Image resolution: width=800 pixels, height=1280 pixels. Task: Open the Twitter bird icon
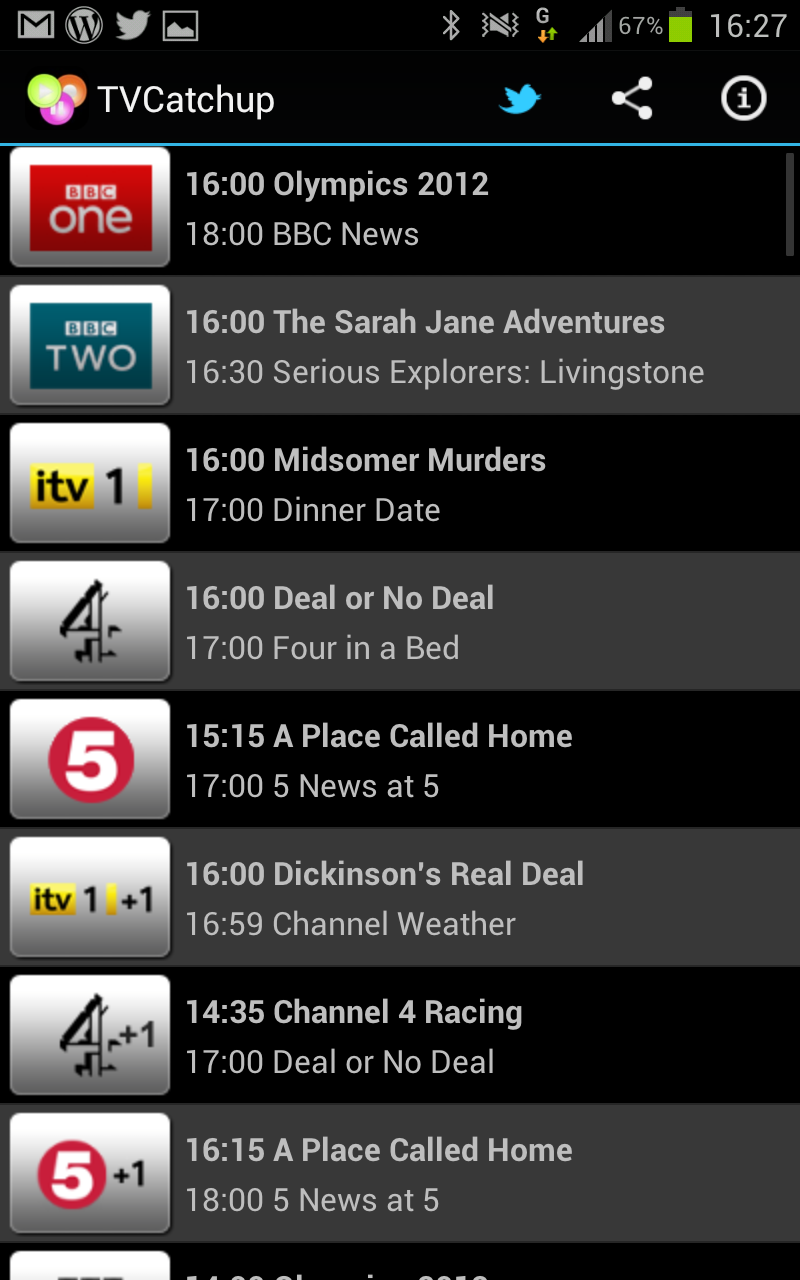point(520,99)
